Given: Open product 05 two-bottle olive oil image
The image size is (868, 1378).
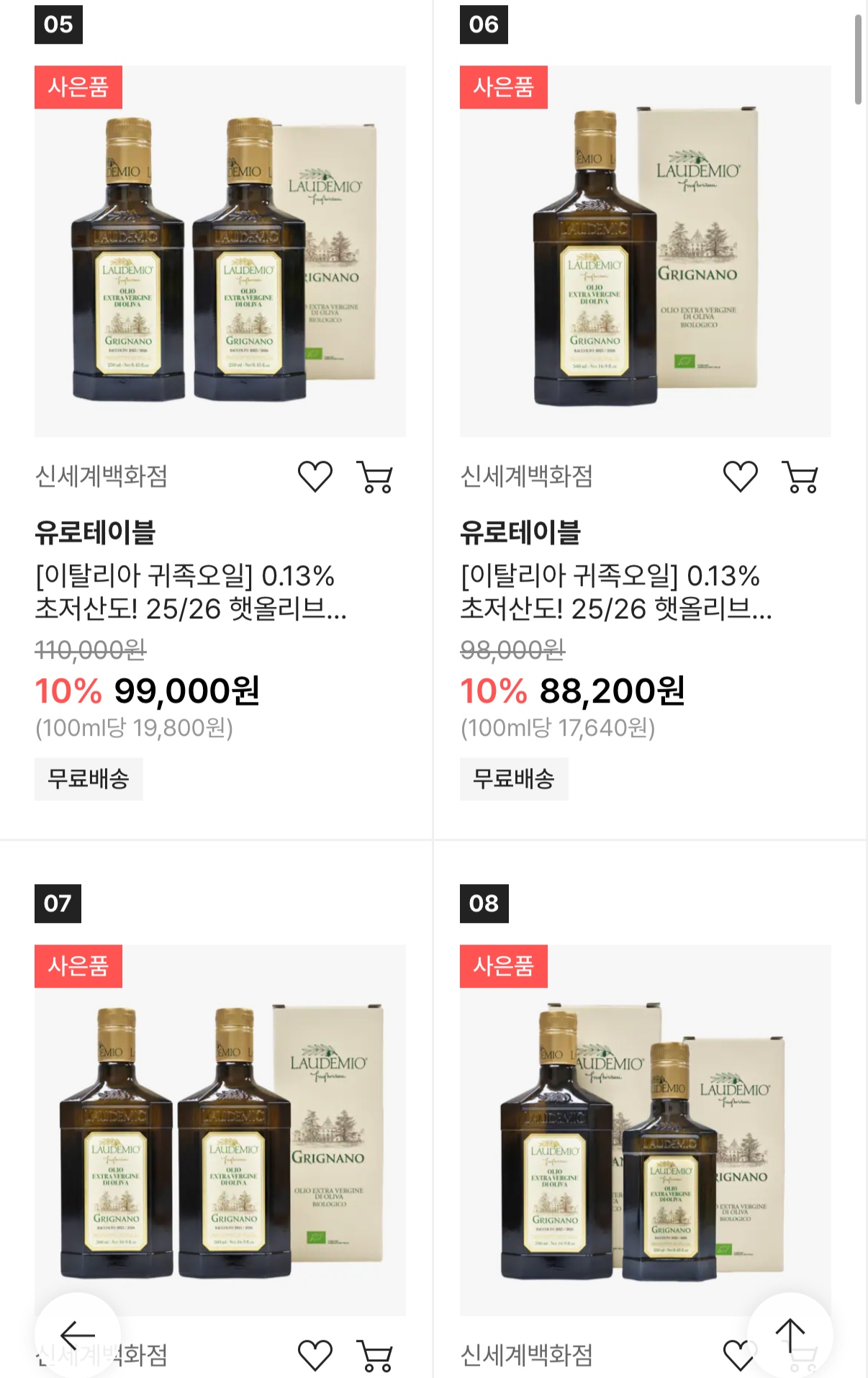Looking at the screenshot, I should pos(220,251).
